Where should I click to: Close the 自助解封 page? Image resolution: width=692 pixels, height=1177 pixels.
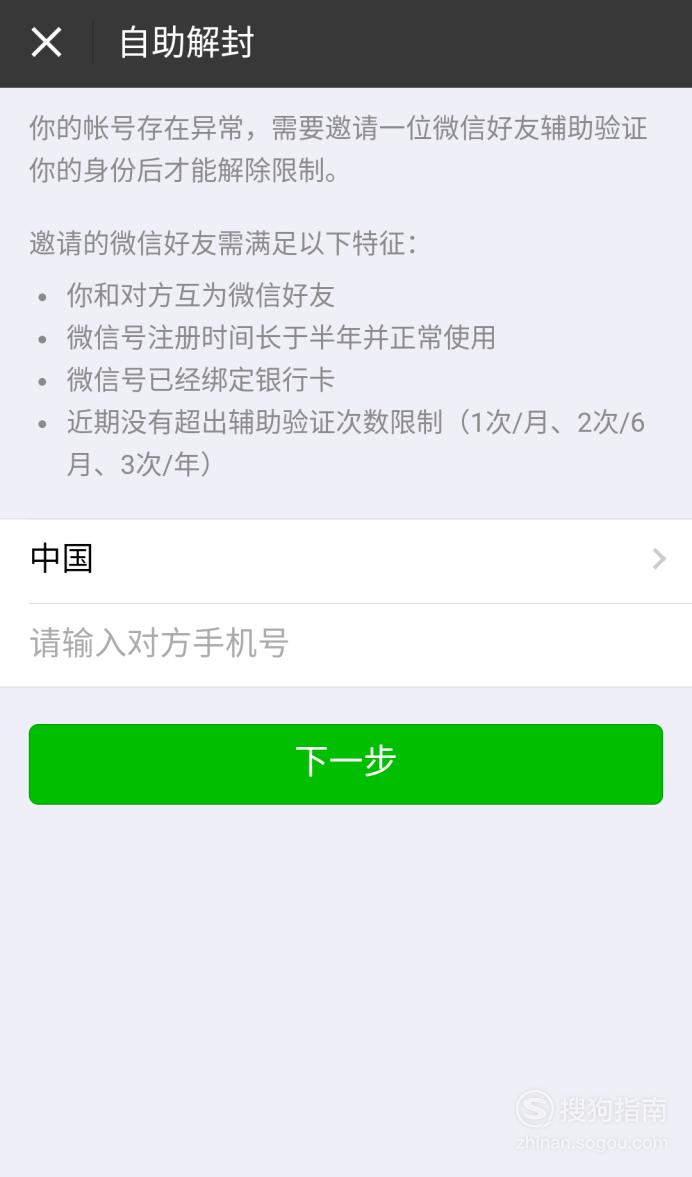click(46, 42)
